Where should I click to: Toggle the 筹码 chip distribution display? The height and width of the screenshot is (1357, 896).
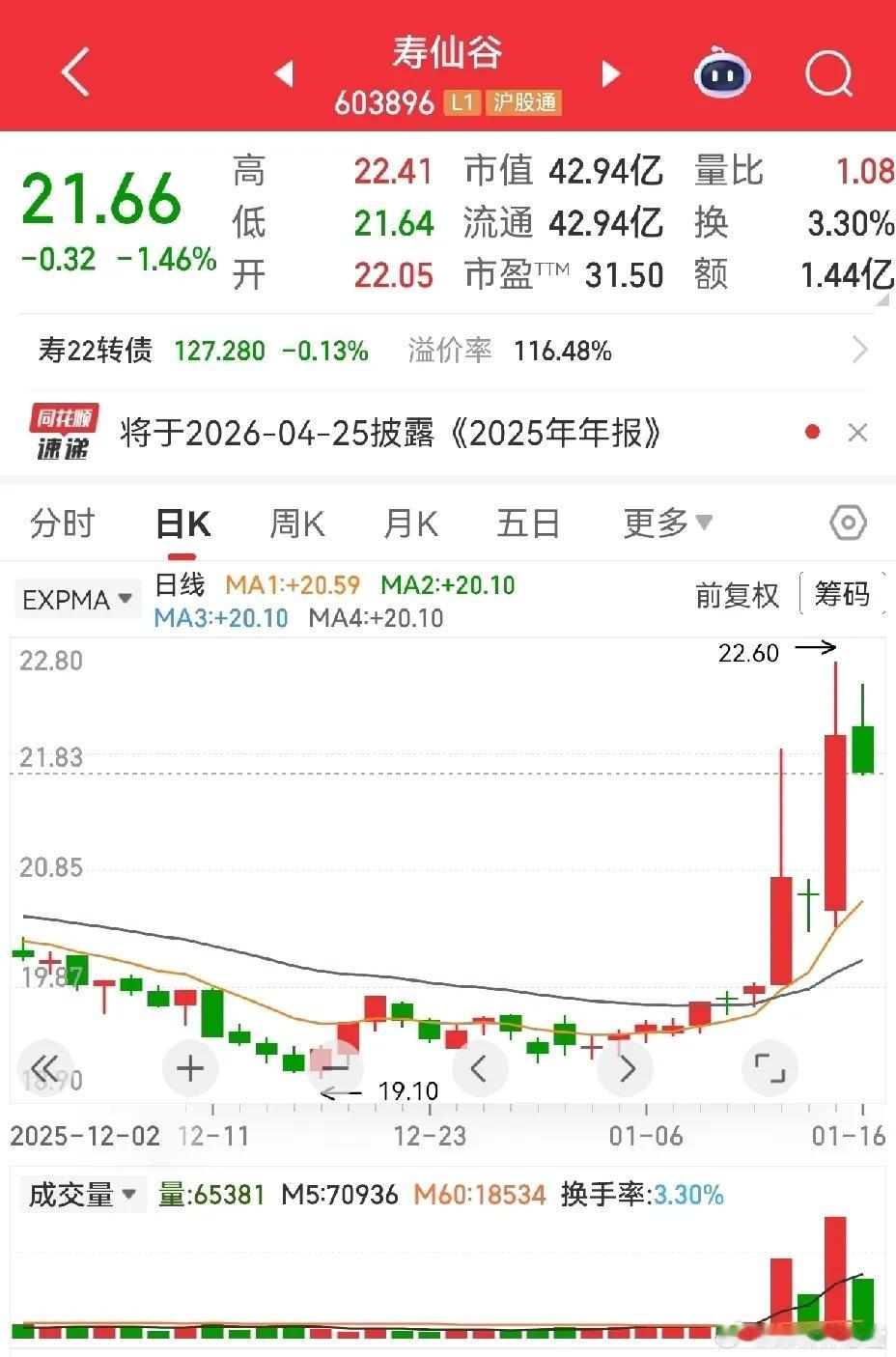coord(842,595)
